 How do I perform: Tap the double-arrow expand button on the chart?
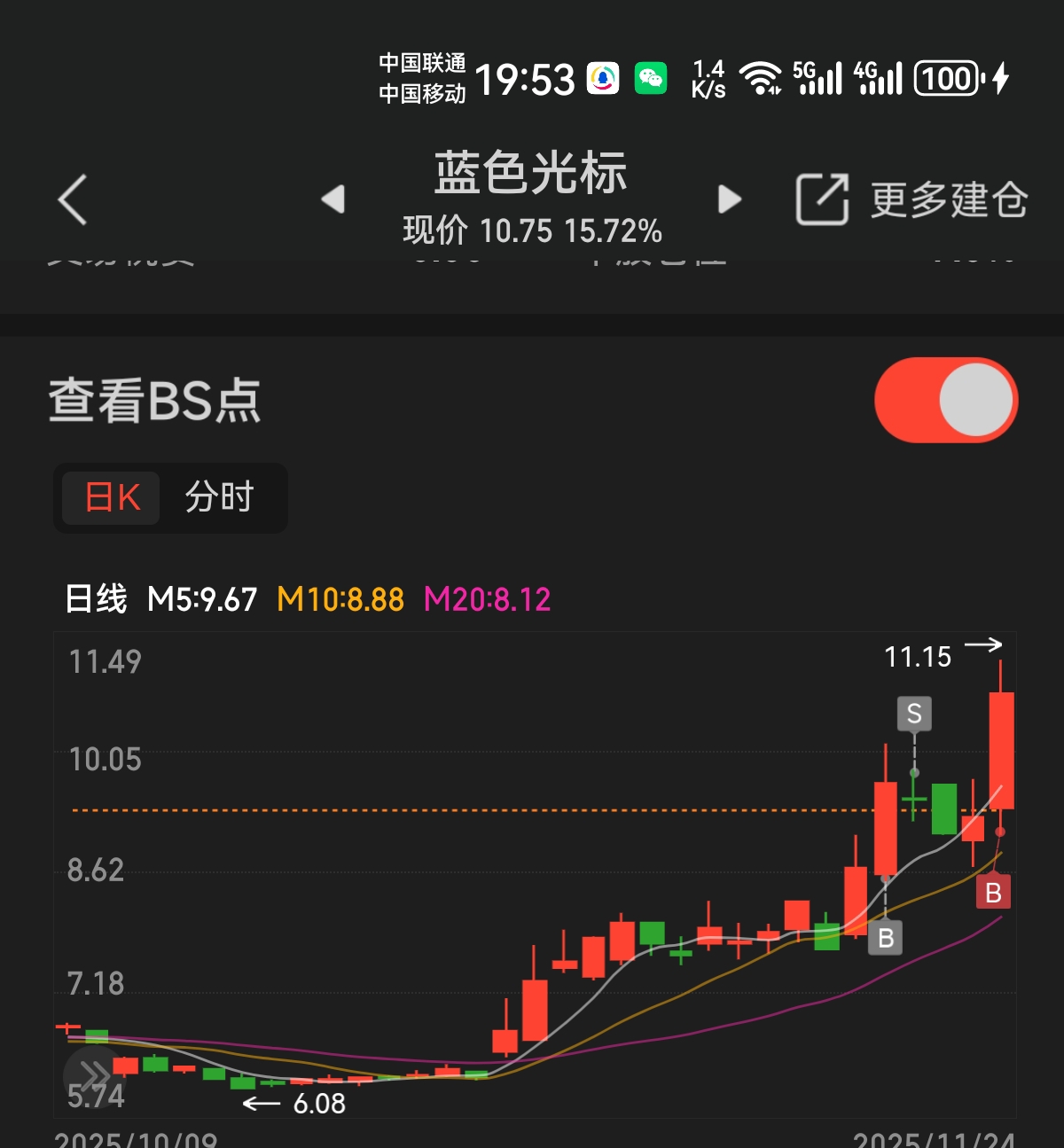tap(94, 1074)
